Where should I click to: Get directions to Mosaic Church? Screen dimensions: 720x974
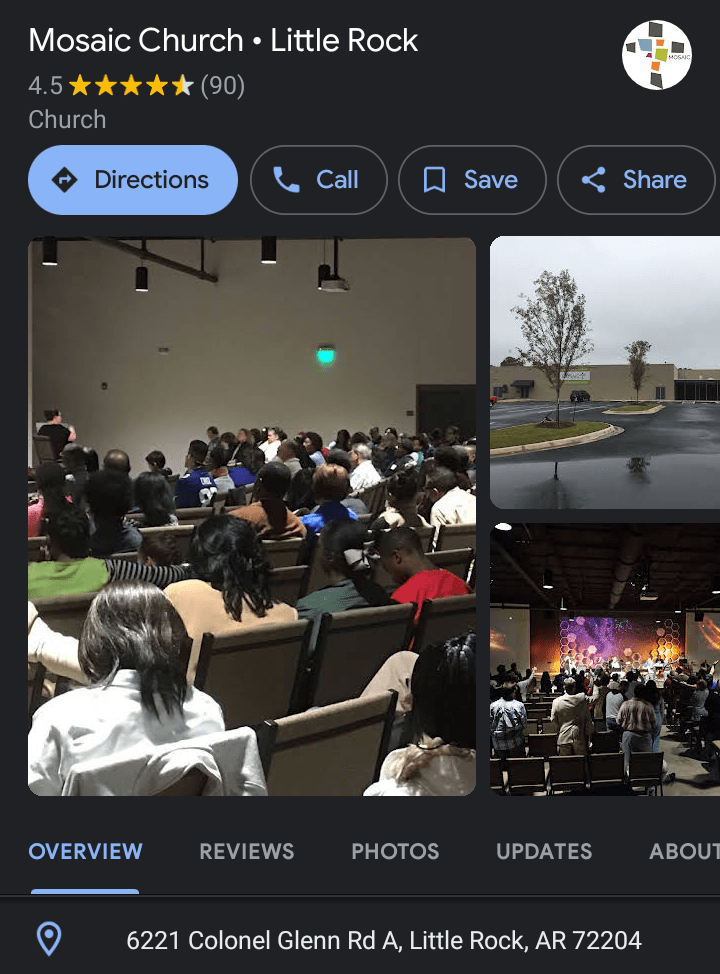pos(133,180)
